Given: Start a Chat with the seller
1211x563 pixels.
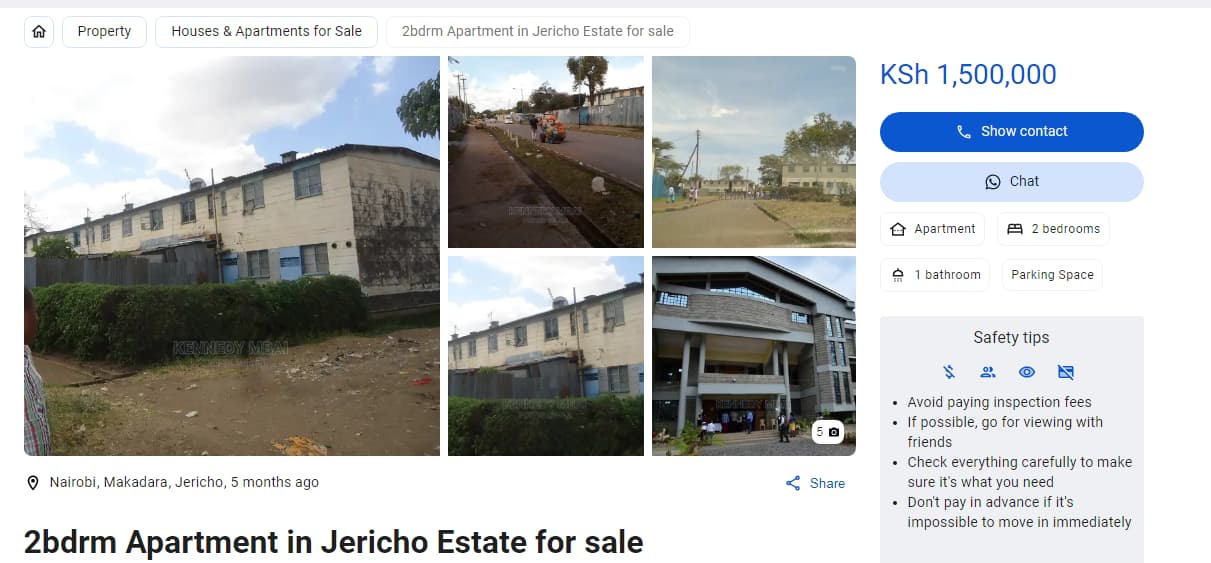Looking at the screenshot, I should (x=1011, y=182).
